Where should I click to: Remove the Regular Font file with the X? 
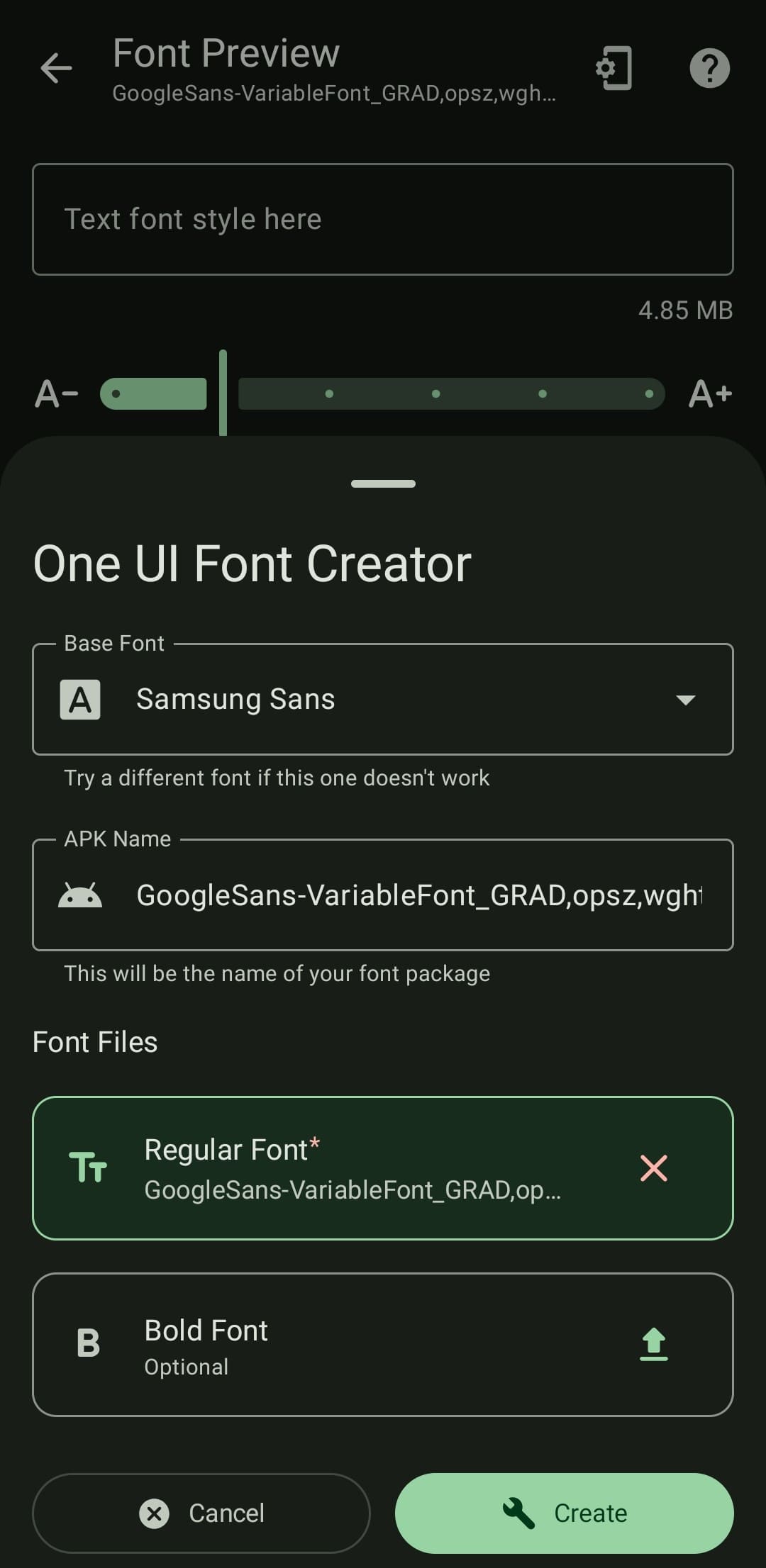(654, 1167)
